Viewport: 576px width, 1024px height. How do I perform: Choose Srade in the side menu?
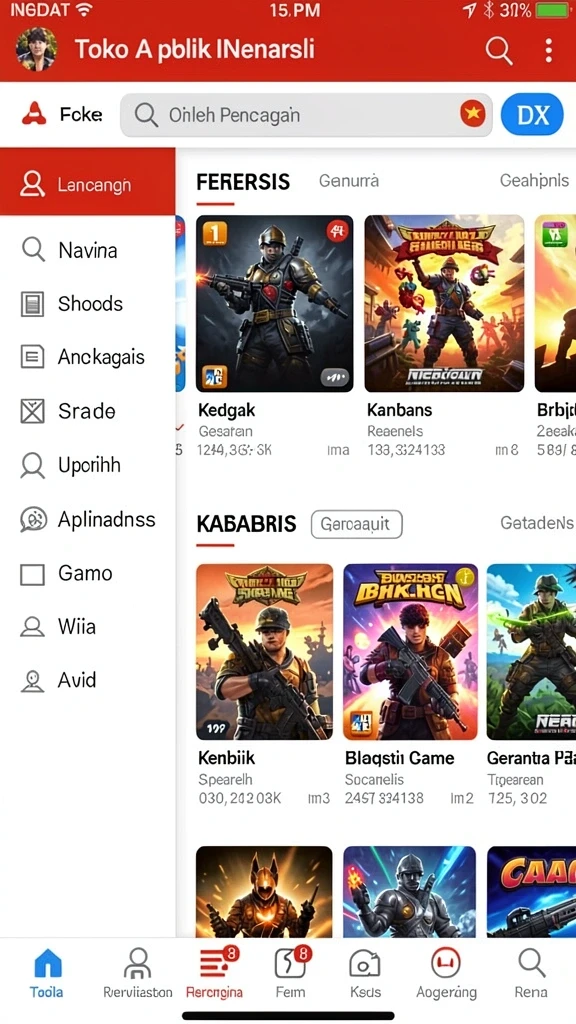[x=88, y=411]
